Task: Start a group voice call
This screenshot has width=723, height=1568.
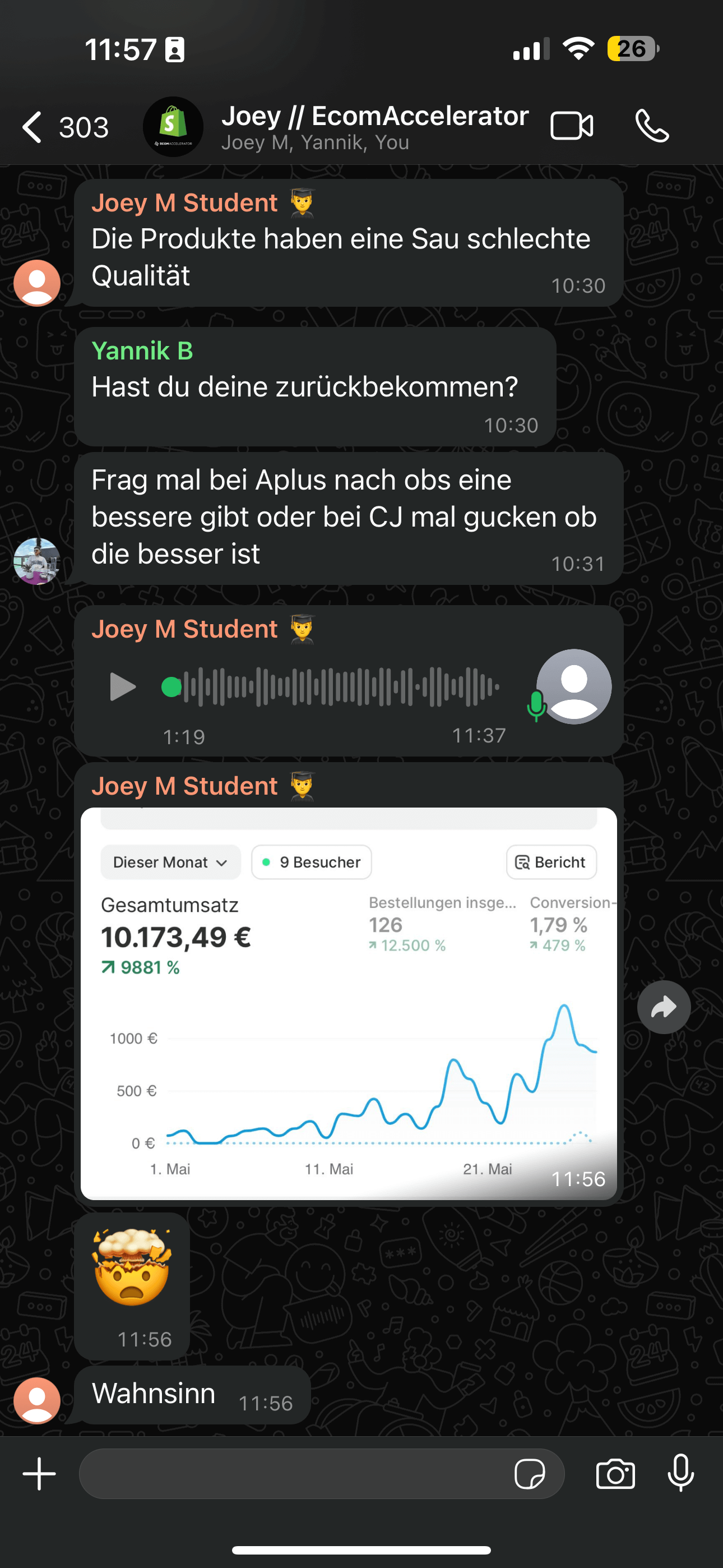Action: pyautogui.click(x=652, y=127)
